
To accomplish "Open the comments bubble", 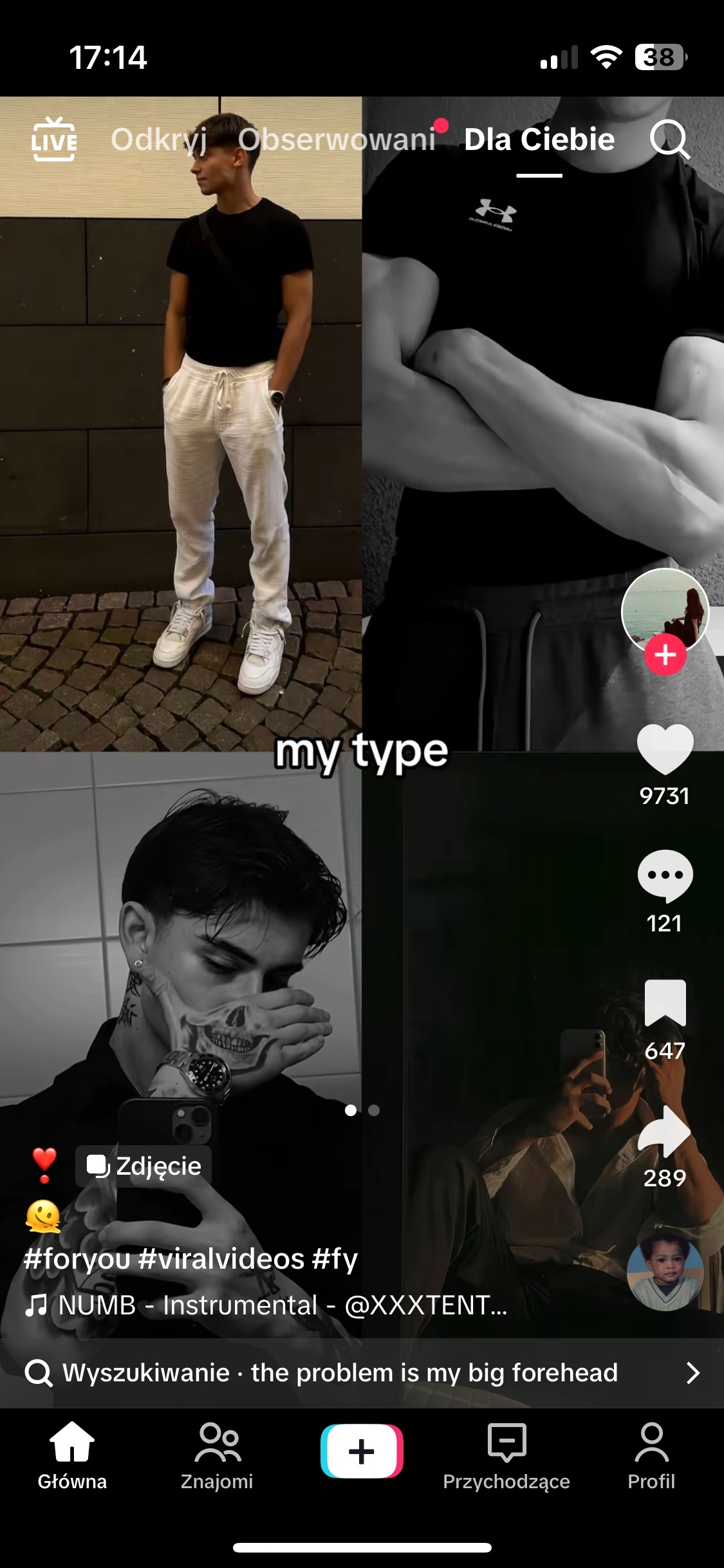I will 665,876.
